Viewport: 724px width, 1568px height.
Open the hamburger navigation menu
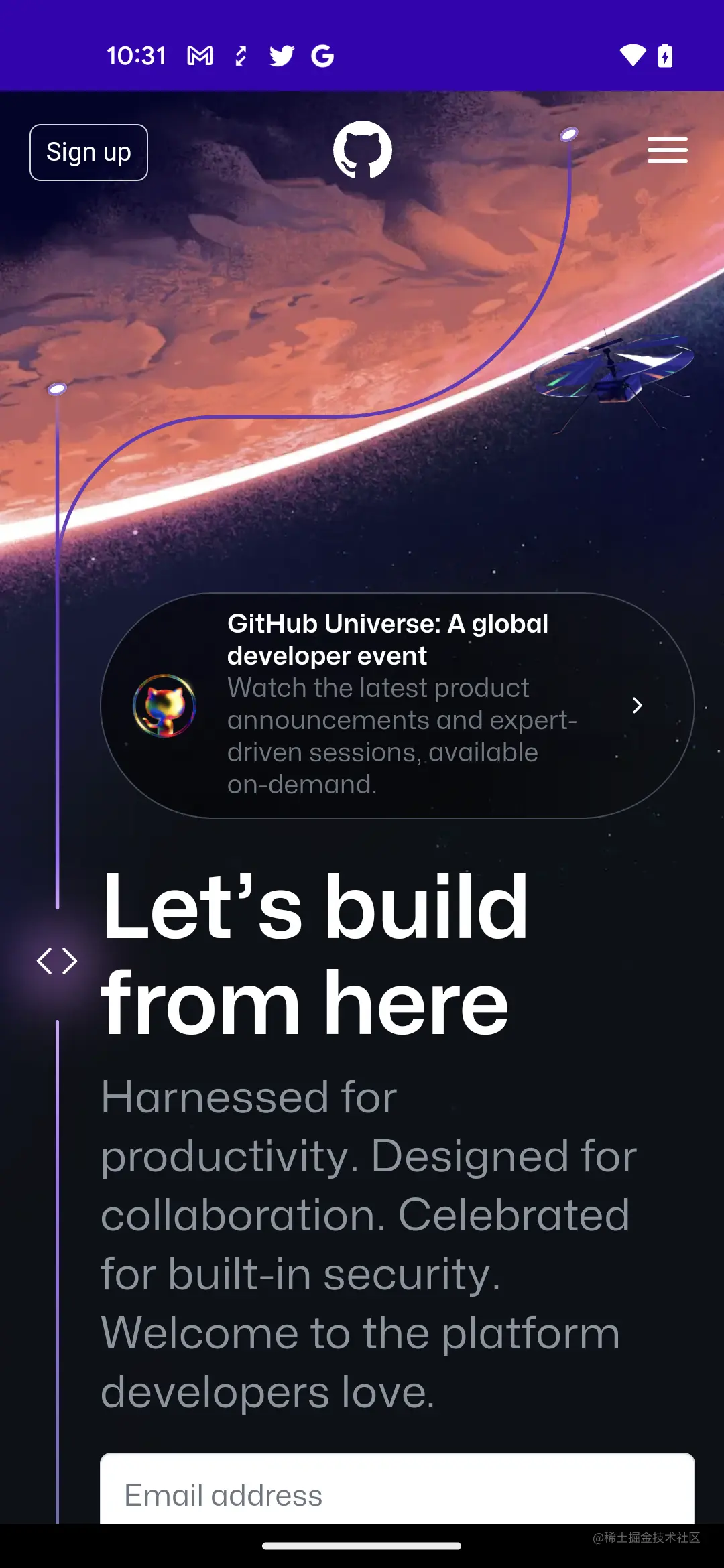tap(667, 150)
